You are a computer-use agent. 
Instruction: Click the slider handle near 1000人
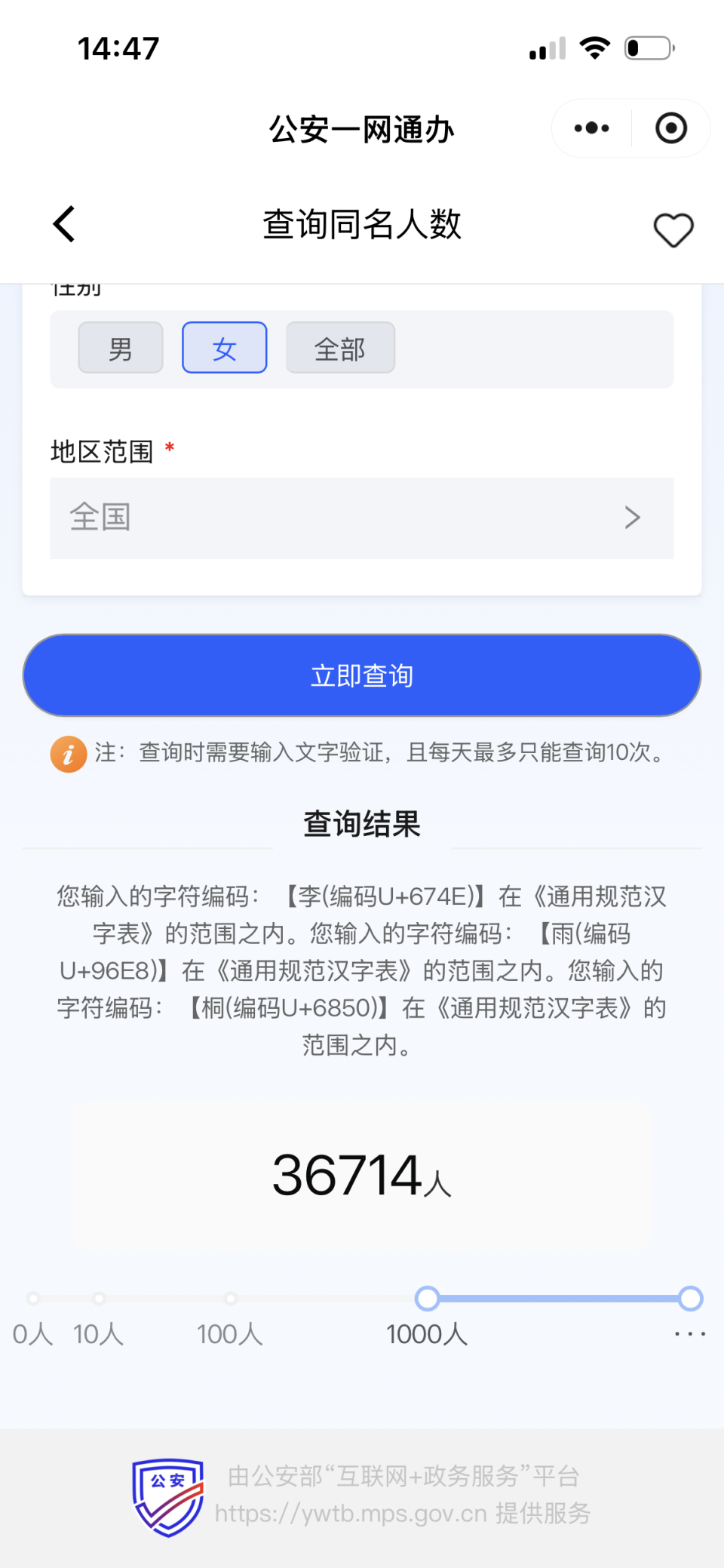pyautogui.click(x=427, y=1299)
